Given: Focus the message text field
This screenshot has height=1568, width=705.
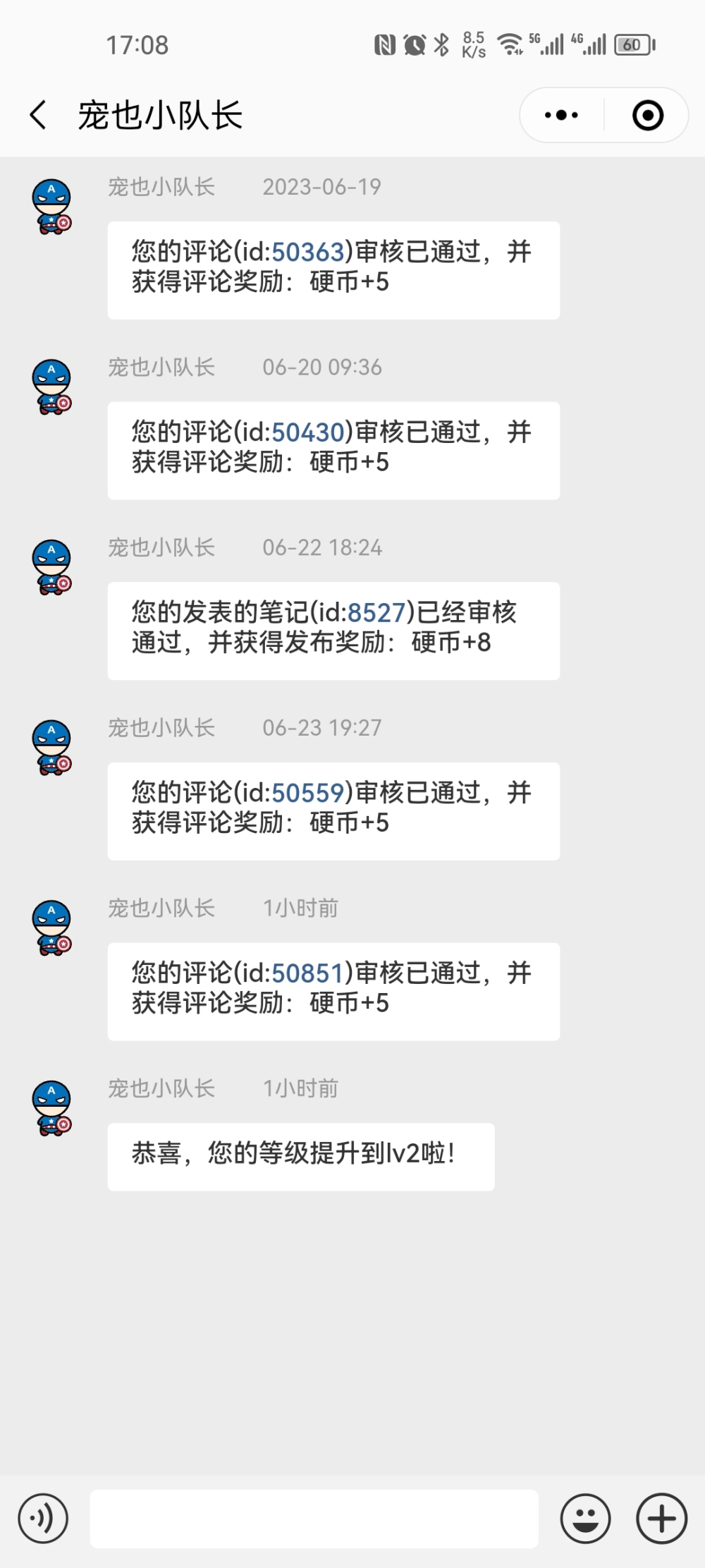Looking at the screenshot, I should tap(314, 1519).
